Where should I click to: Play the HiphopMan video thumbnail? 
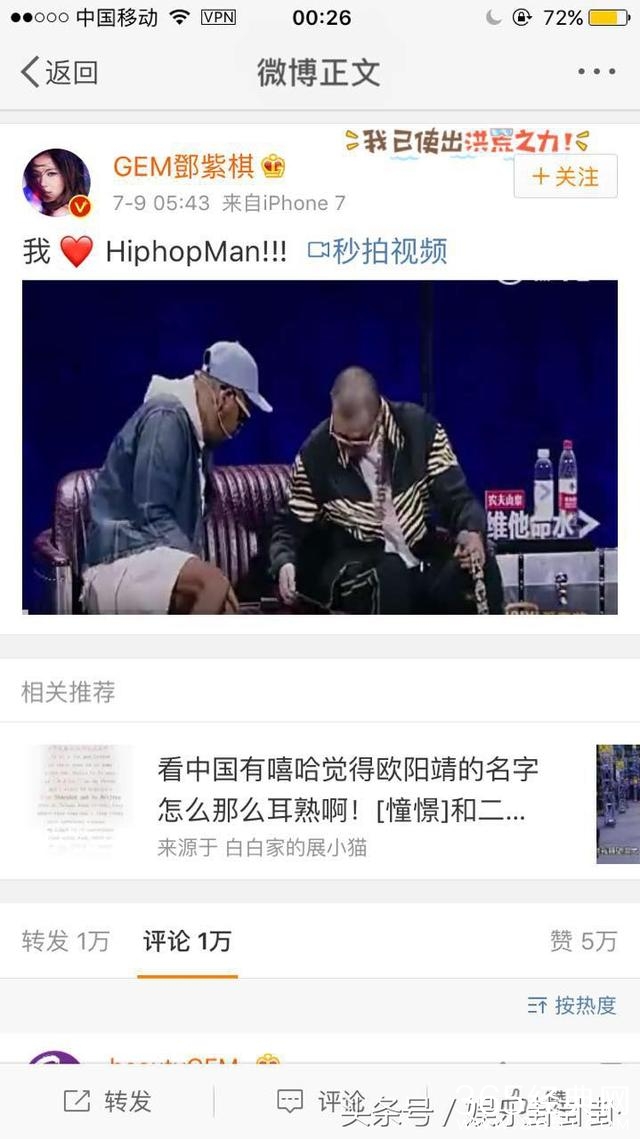point(320,447)
